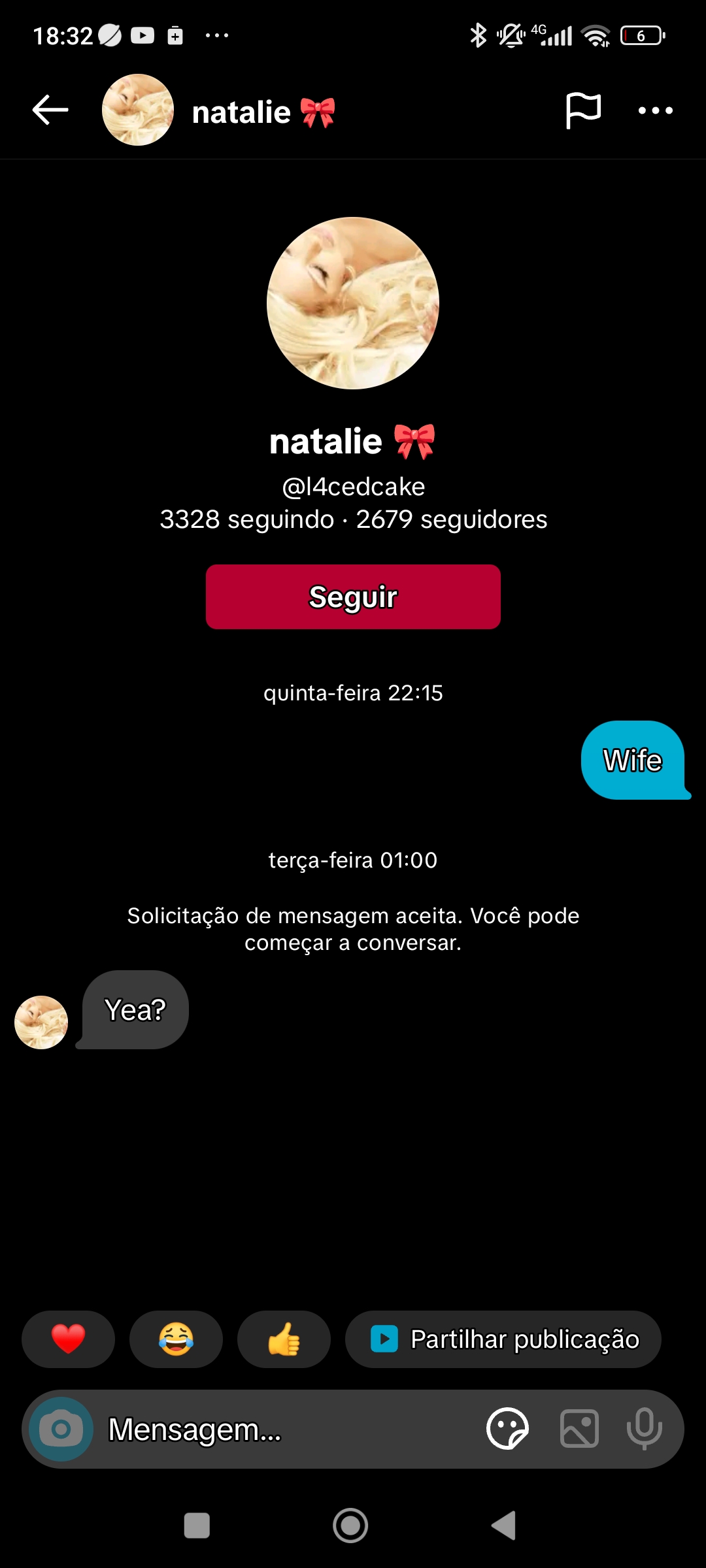The width and height of the screenshot is (706, 1568).
Task: Focus the Mensagem text field
Action: pyautogui.click(x=288, y=1429)
